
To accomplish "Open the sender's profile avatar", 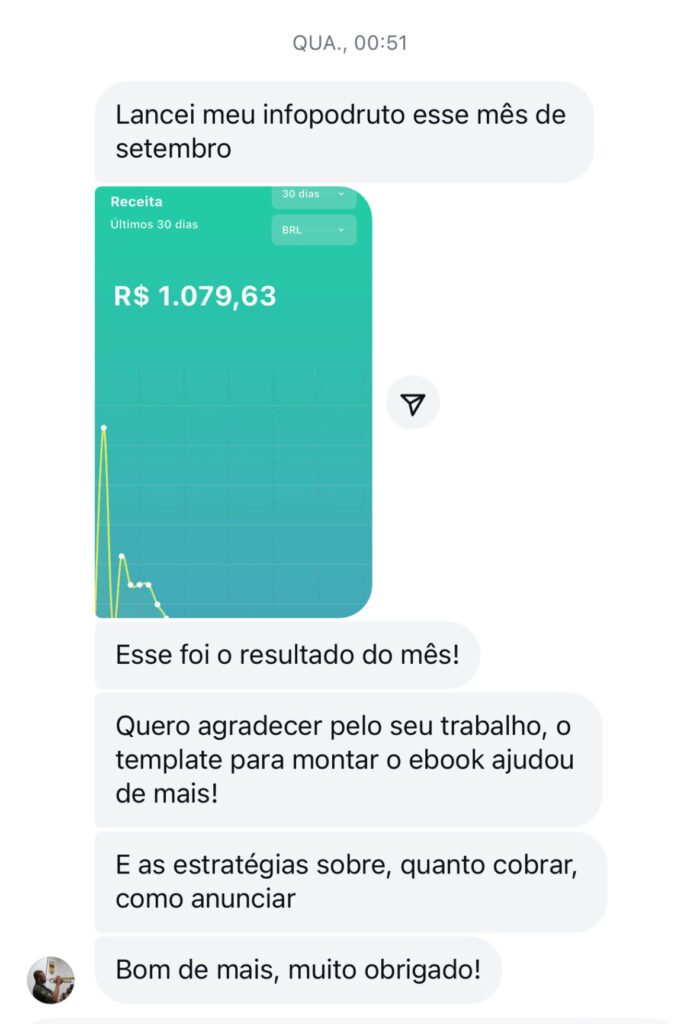I will pos(50,980).
